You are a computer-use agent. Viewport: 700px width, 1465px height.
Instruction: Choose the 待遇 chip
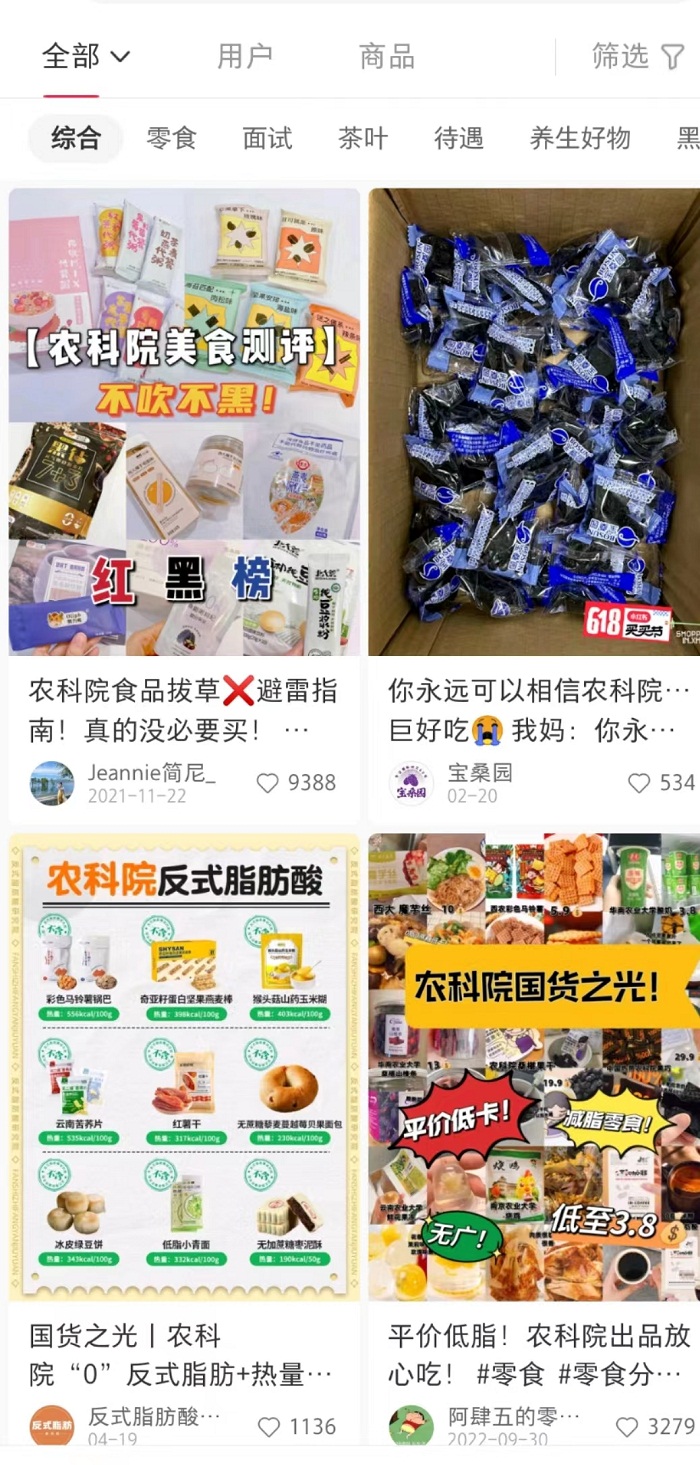458,138
